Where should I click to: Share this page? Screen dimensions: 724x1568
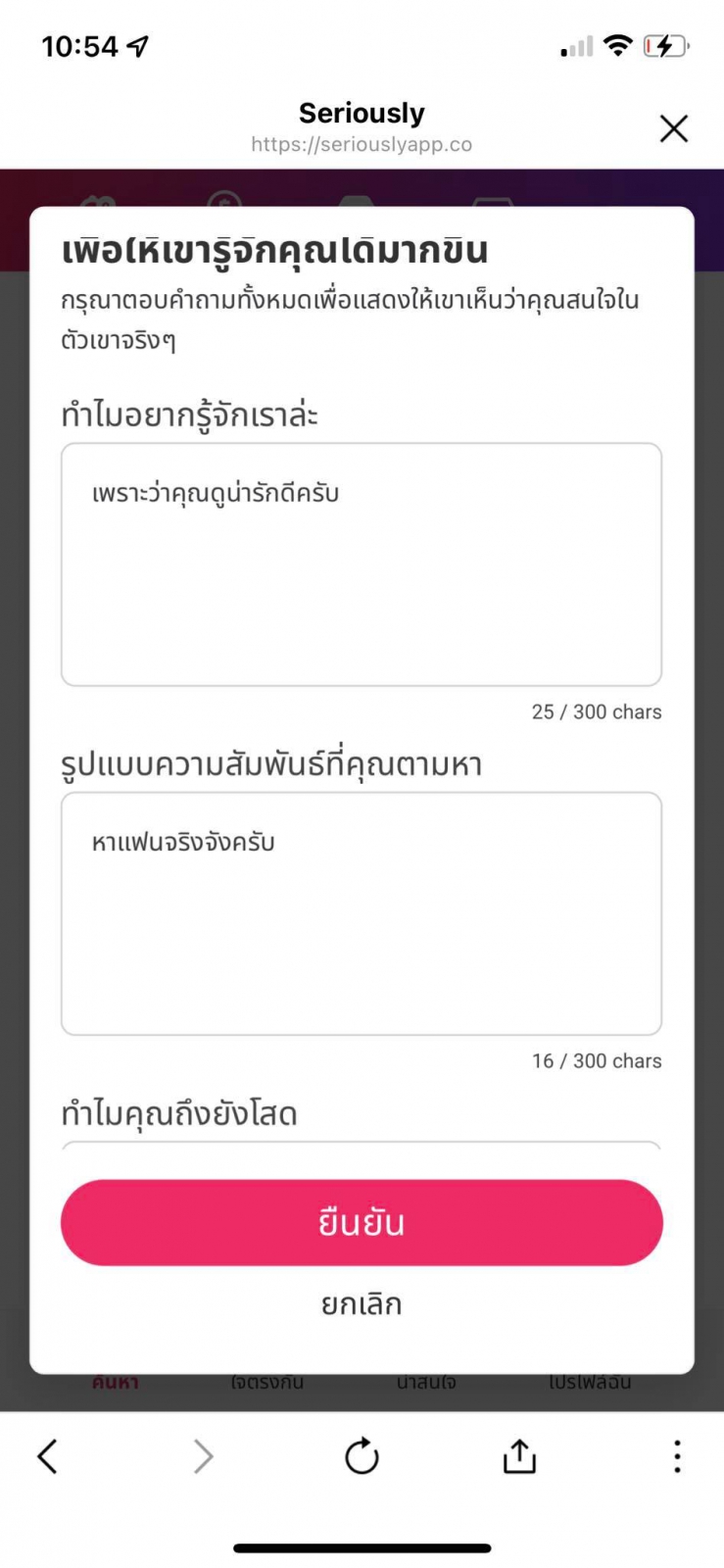(x=519, y=1456)
